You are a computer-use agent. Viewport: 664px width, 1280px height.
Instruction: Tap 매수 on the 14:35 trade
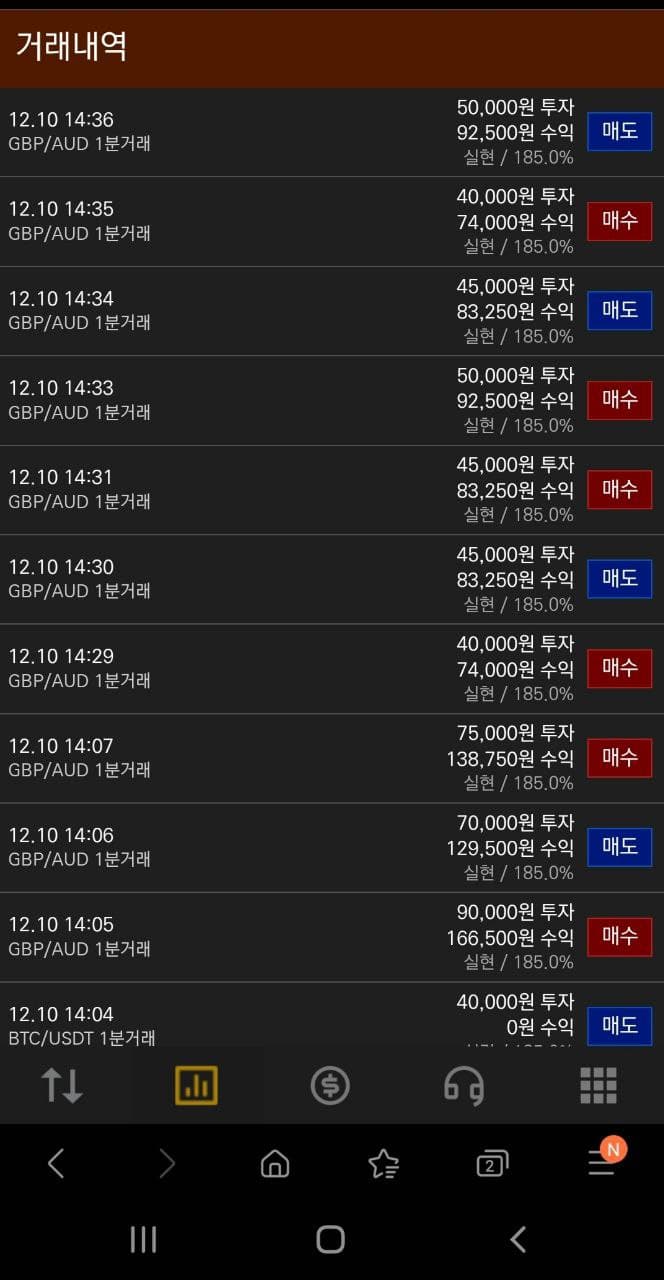(x=619, y=221)
